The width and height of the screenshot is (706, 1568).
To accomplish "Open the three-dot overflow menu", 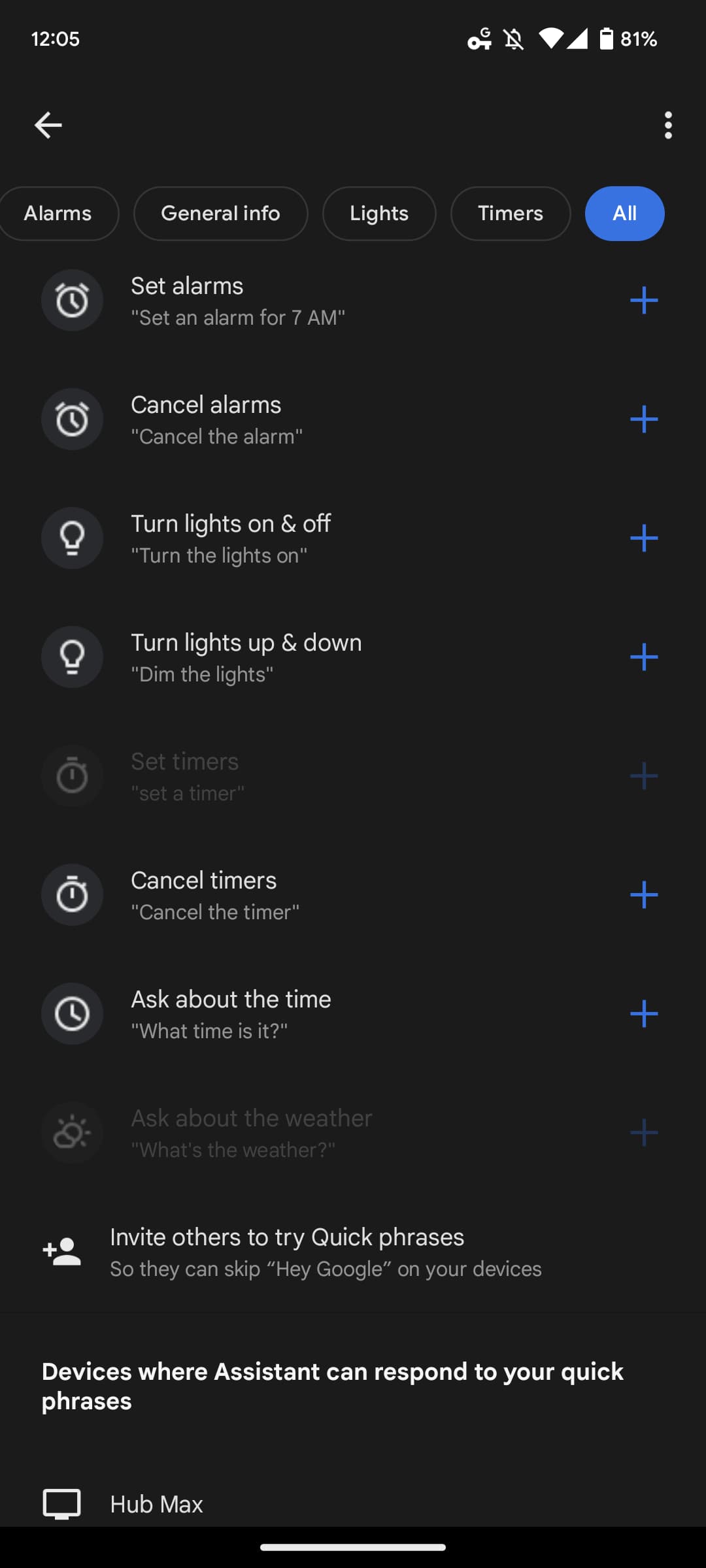I will [668, 125].
